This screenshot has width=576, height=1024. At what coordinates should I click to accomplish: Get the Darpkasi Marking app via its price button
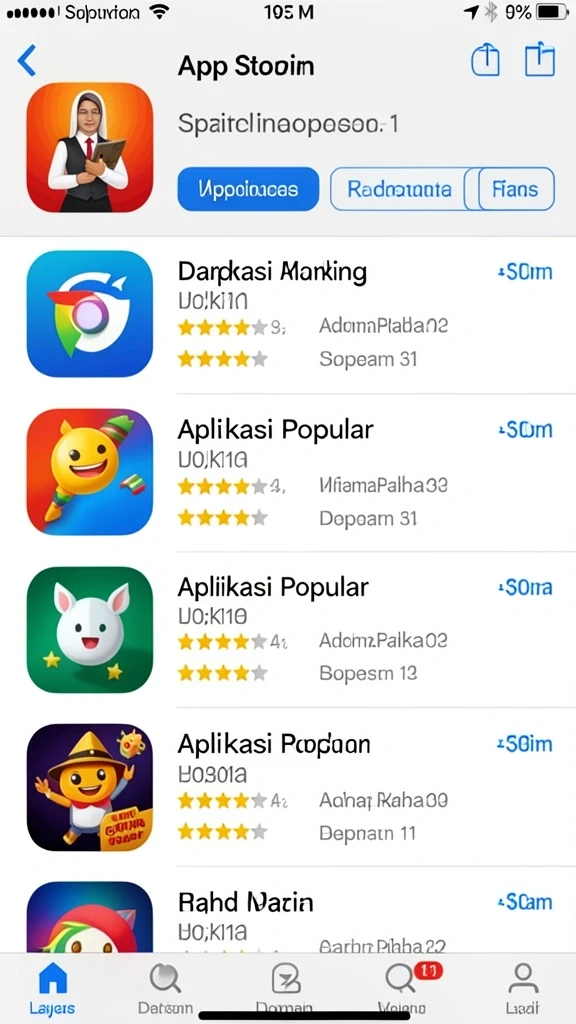click(525, 272)
